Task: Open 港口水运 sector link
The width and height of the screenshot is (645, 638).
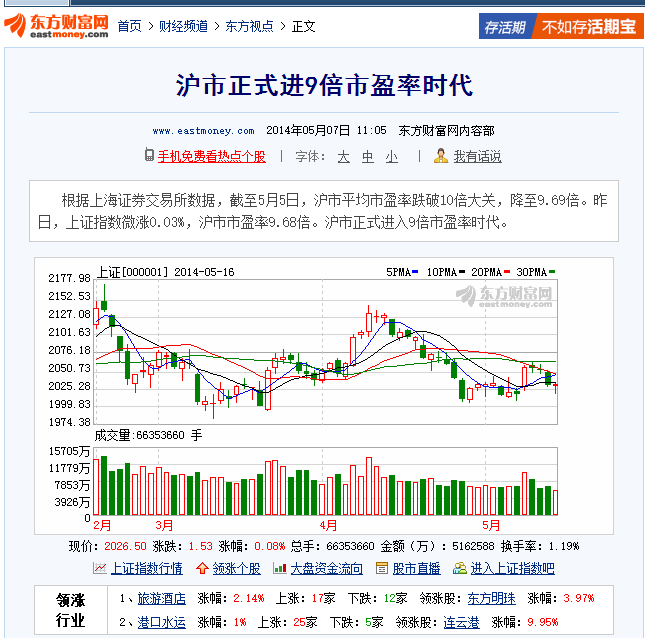Action: tap(161, 622)
